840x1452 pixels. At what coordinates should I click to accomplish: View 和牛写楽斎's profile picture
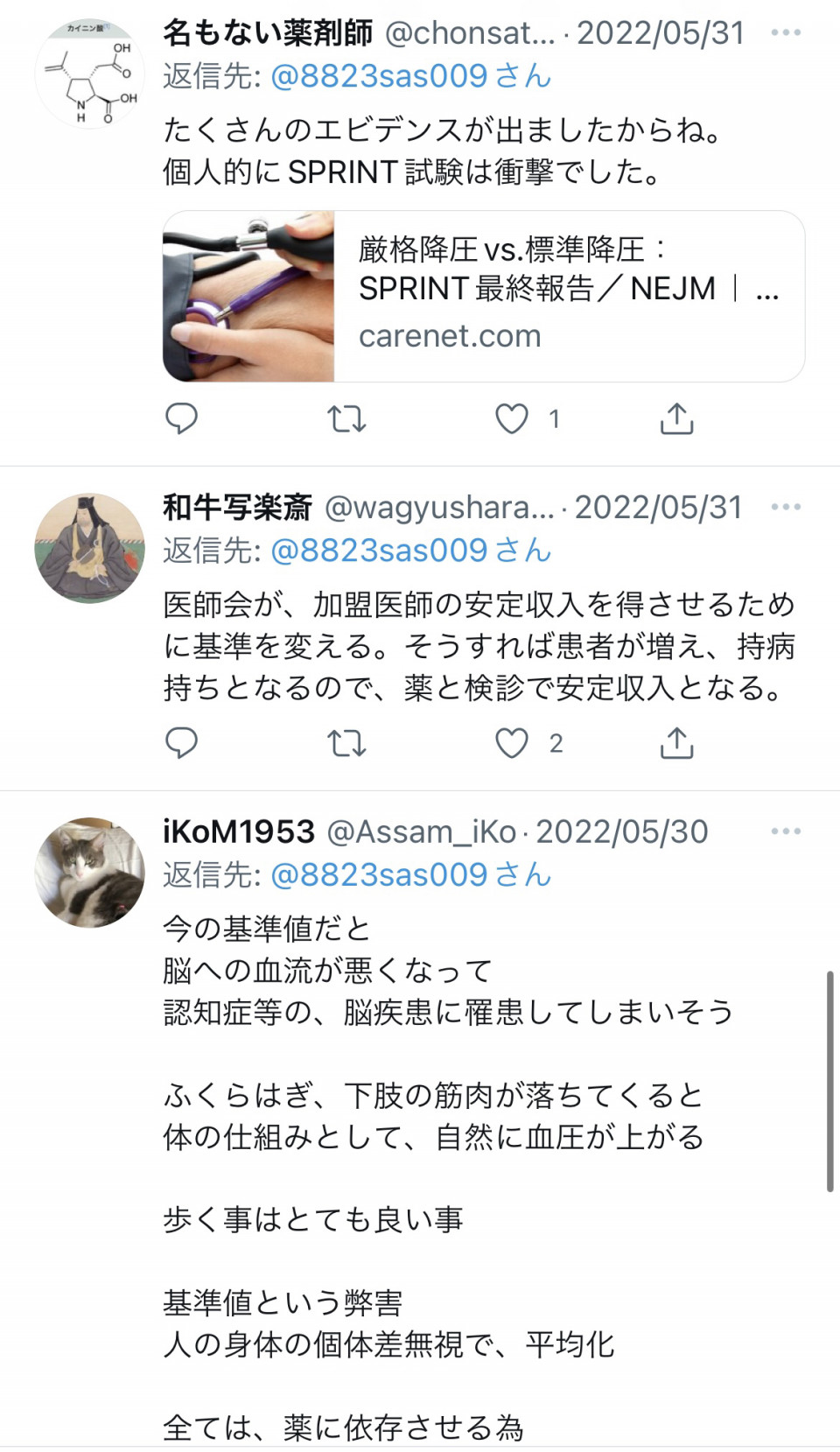(89, 548)
